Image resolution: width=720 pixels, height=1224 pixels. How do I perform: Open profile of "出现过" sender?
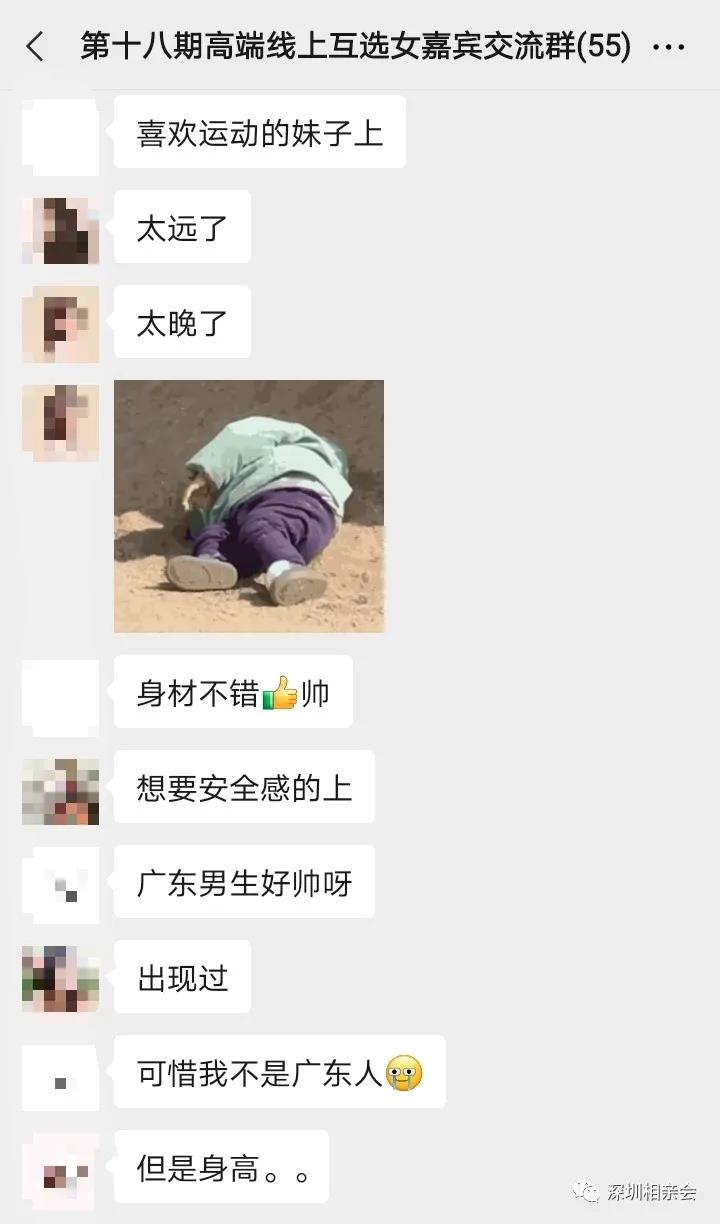pyautogui.click(x=60, y=979)
